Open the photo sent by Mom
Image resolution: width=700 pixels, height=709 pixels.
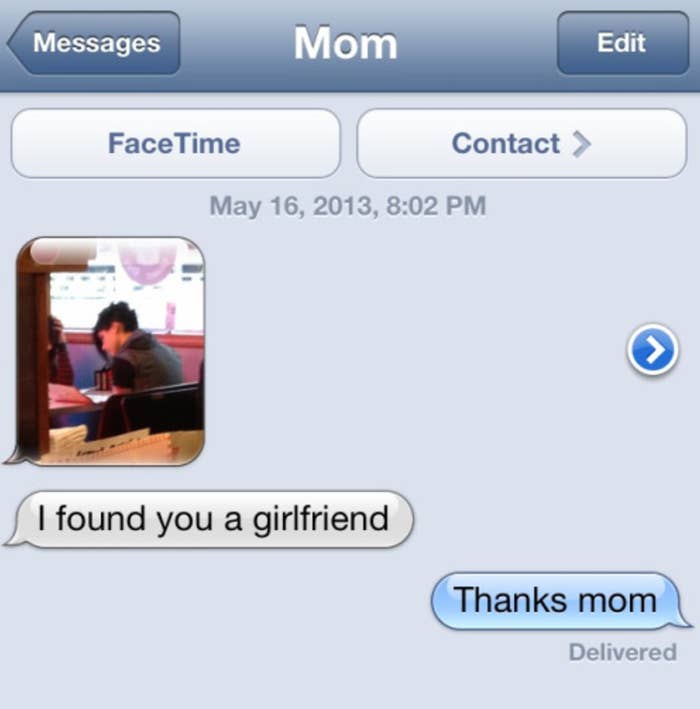coord(110,351)
